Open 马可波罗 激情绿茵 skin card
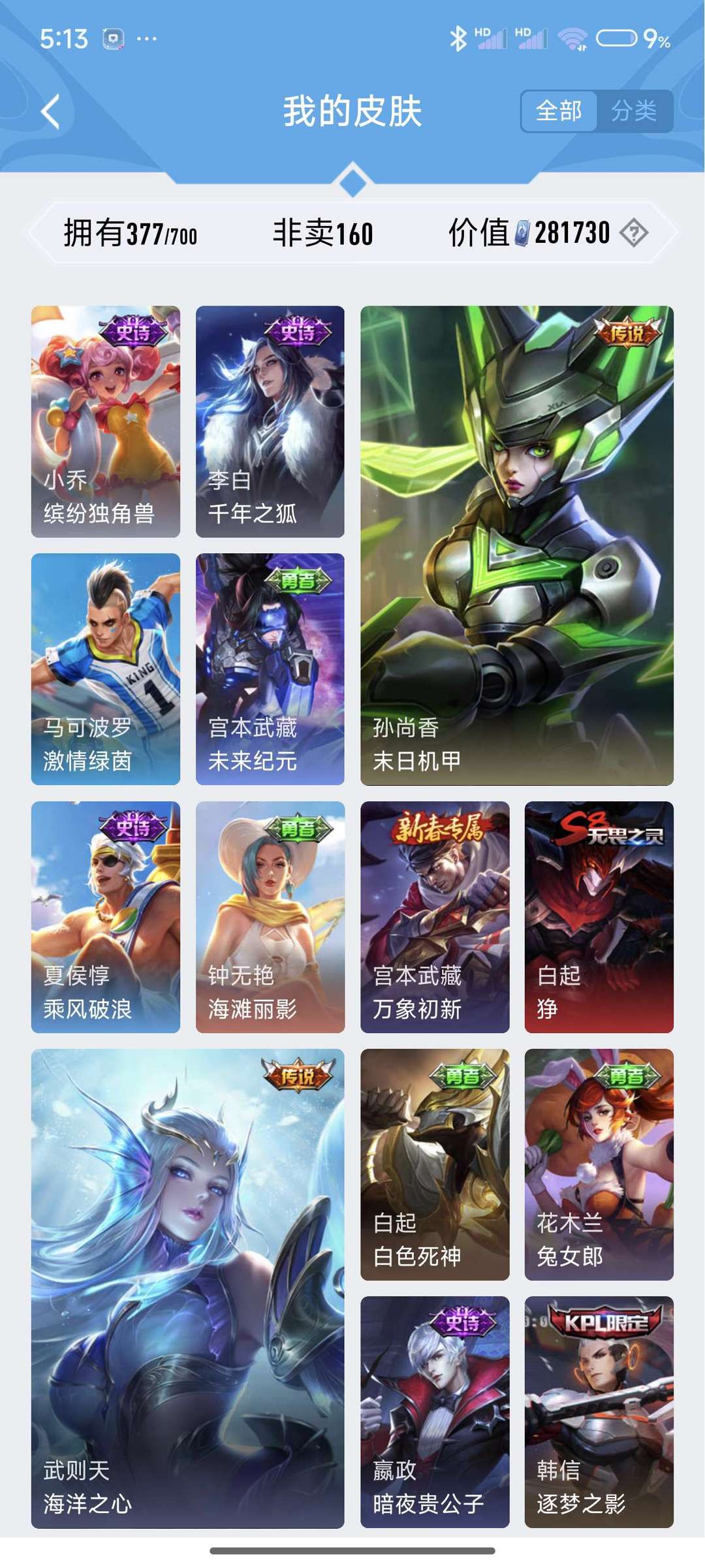Screen dimensions: 705x1568 [106, 669]
